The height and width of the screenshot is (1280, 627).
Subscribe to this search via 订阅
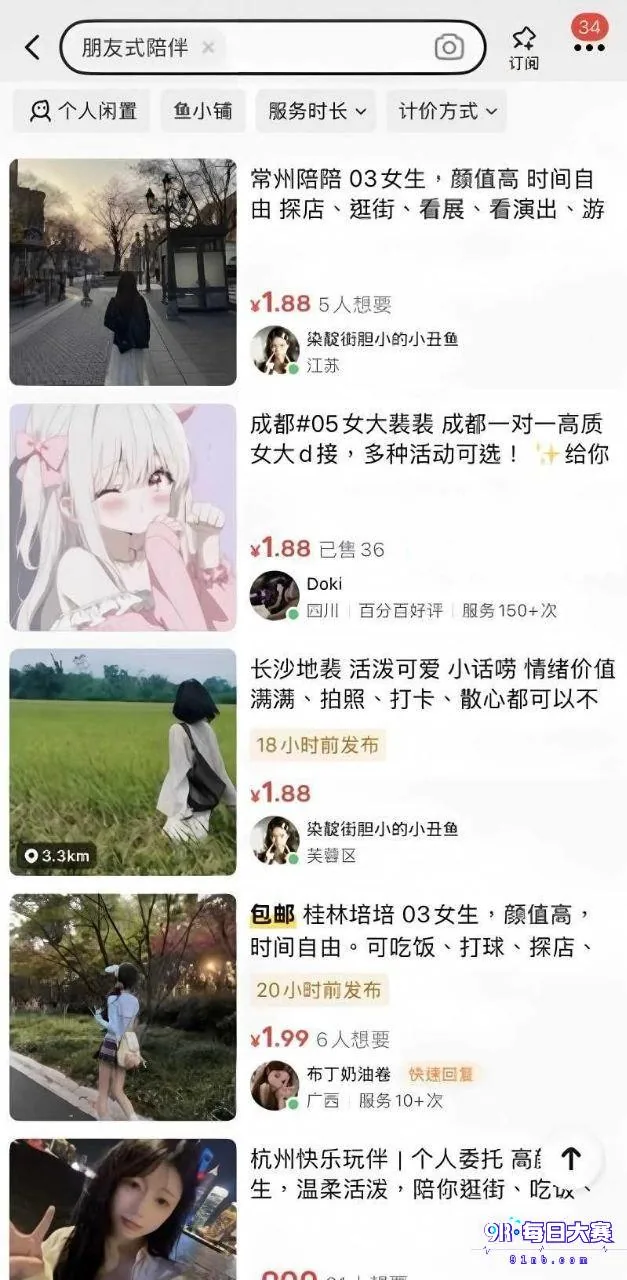pos(524,47)
